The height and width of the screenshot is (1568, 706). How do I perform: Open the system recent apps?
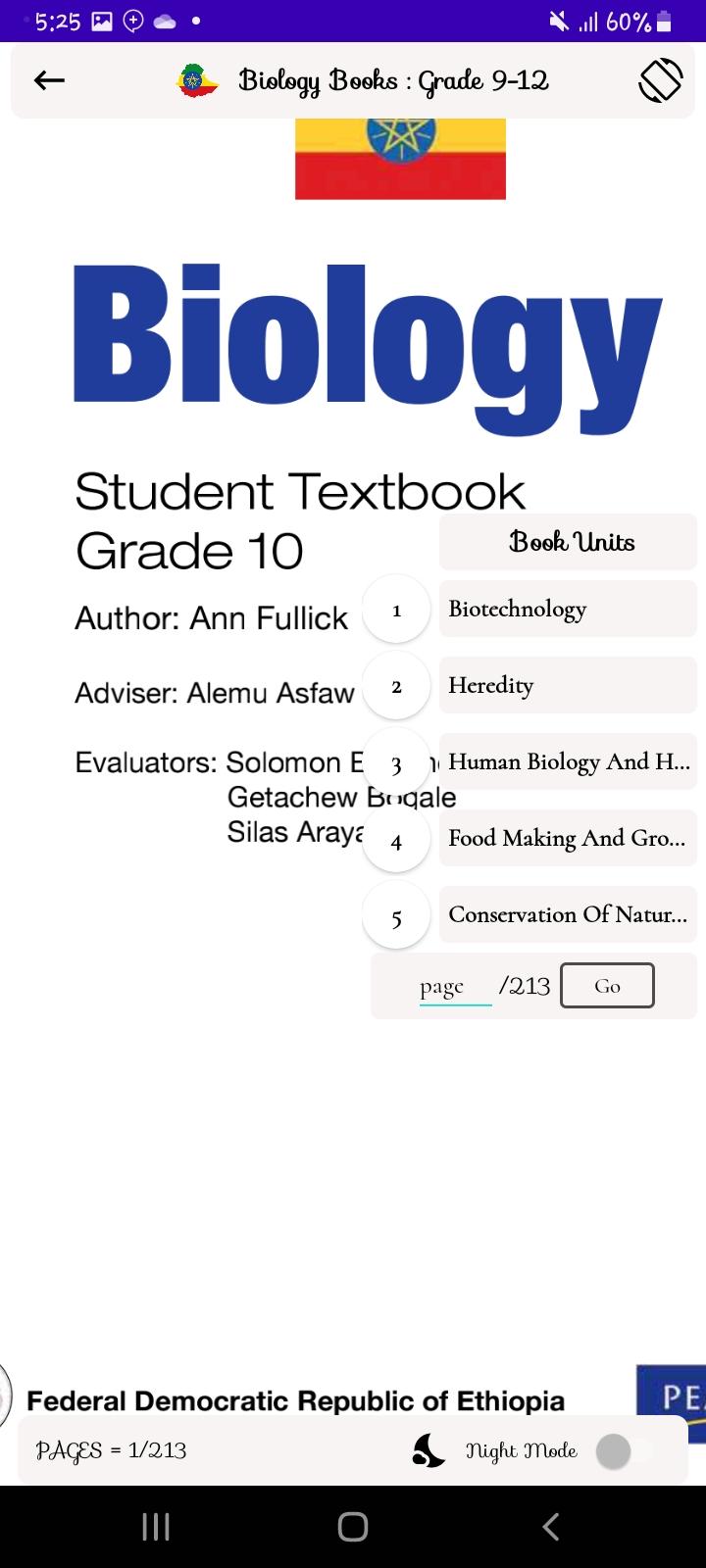[x=156, y=1526]
